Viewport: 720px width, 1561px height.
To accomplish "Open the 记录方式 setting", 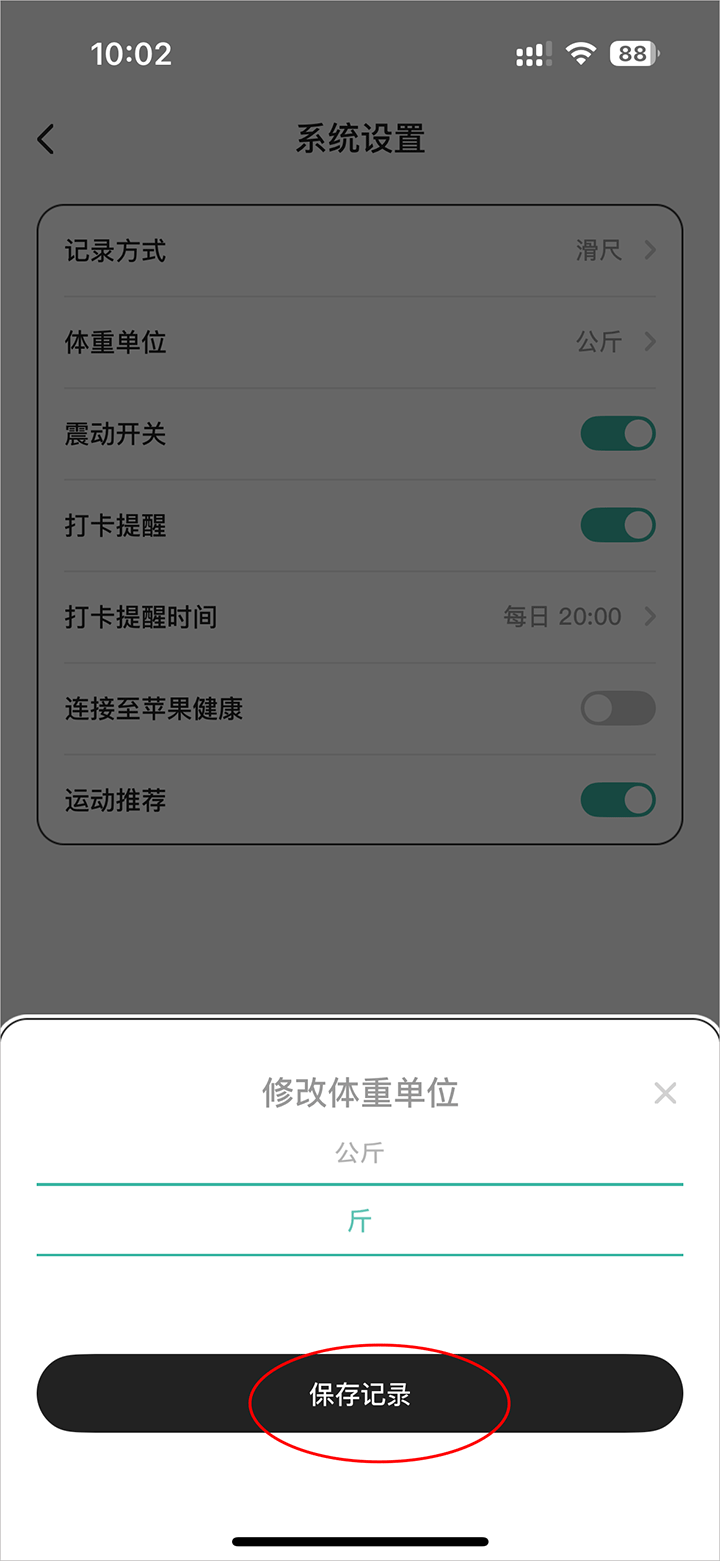I will coord(360,250).
